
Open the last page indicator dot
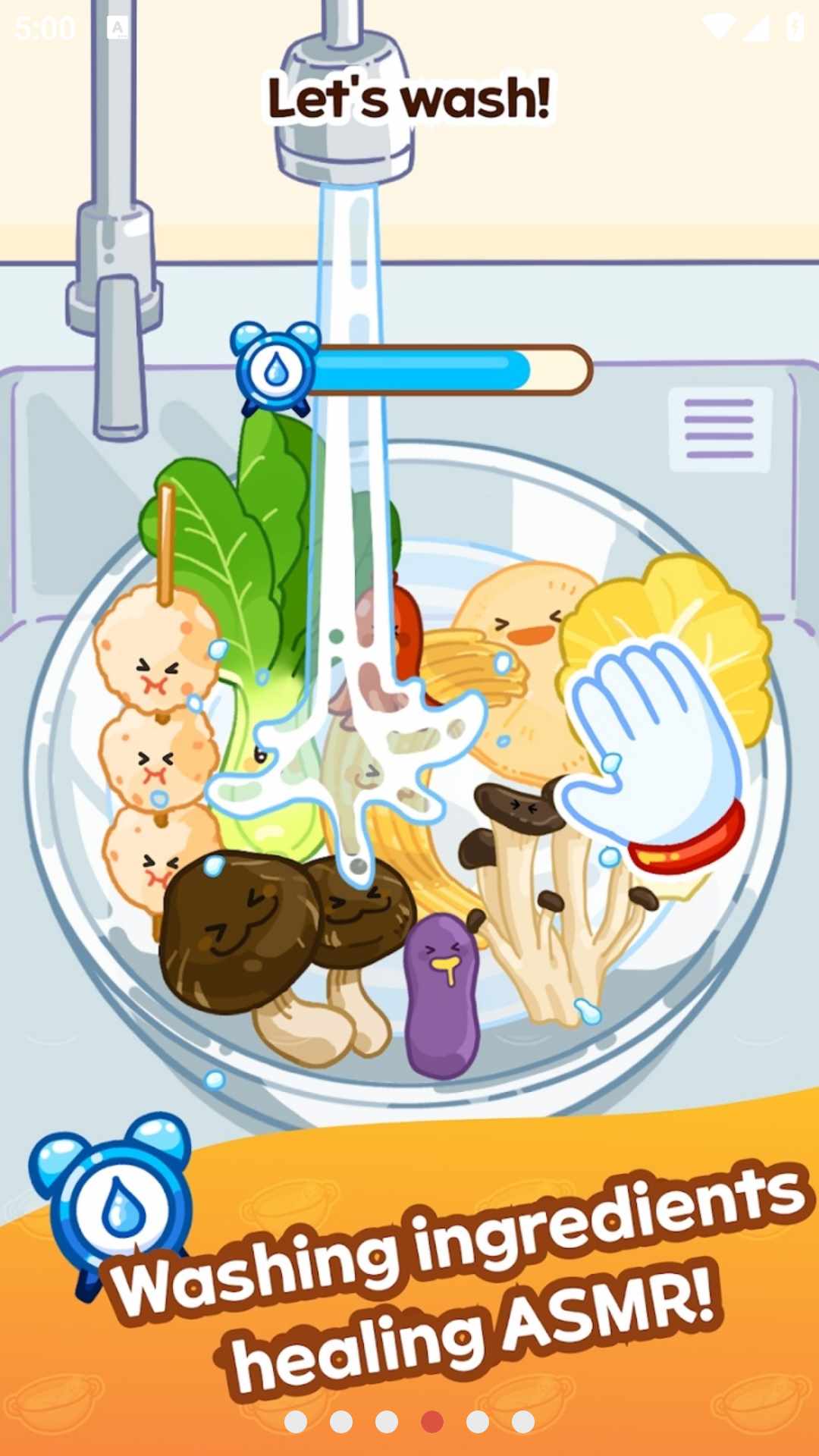coord(523,1422)
